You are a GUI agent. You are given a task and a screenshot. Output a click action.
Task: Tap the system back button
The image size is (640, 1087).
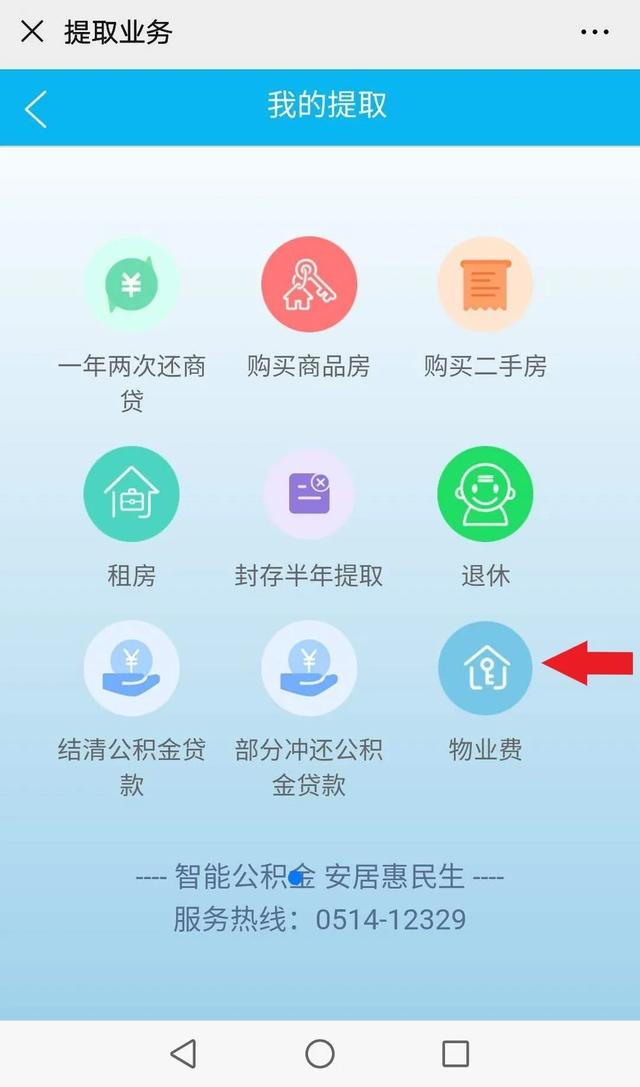(x=183, y=1053)
